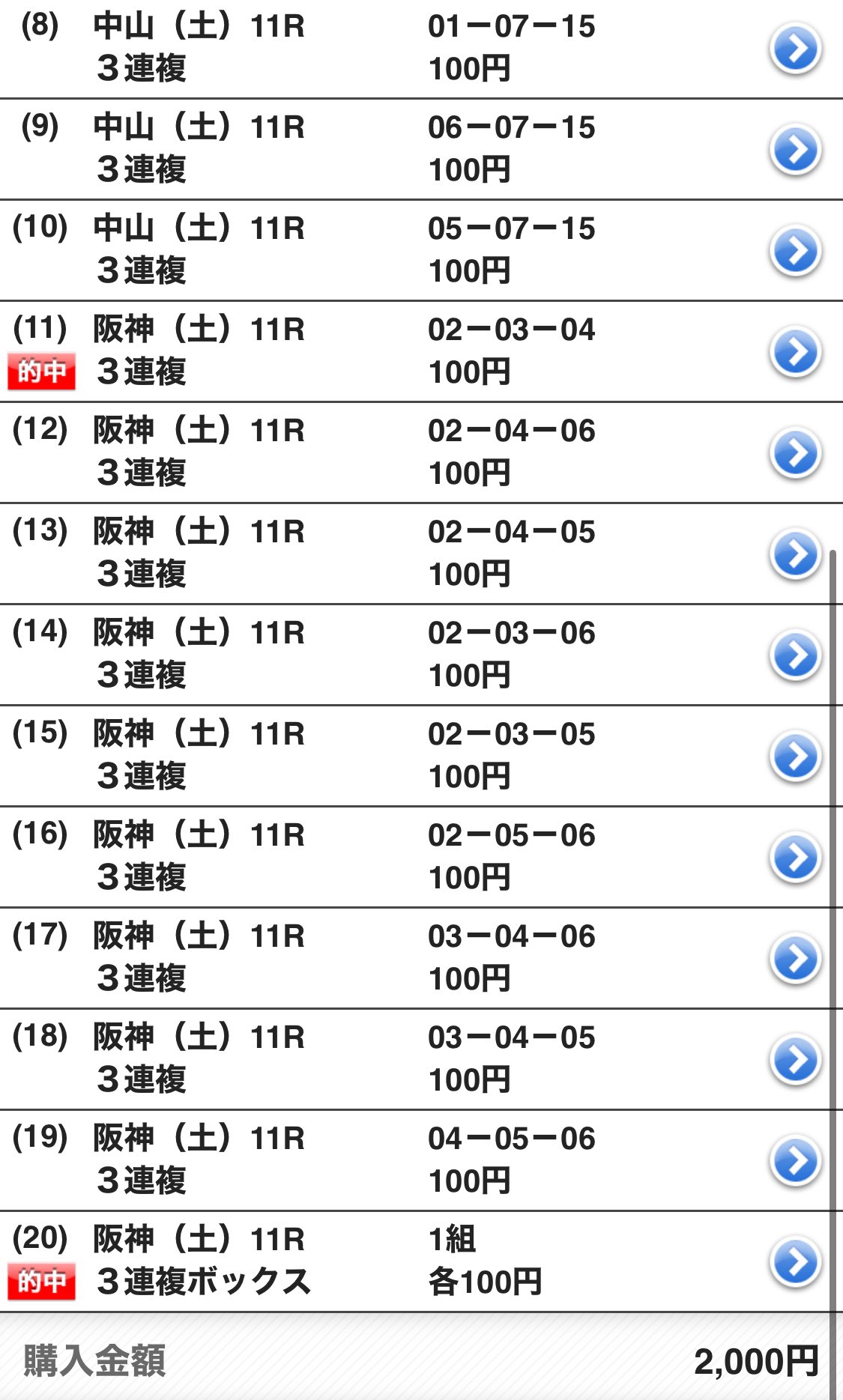This screenshot has height=1400, width=843.
Task: Open winning bet (11) 02-03-04
Action: tap(795, 352)
